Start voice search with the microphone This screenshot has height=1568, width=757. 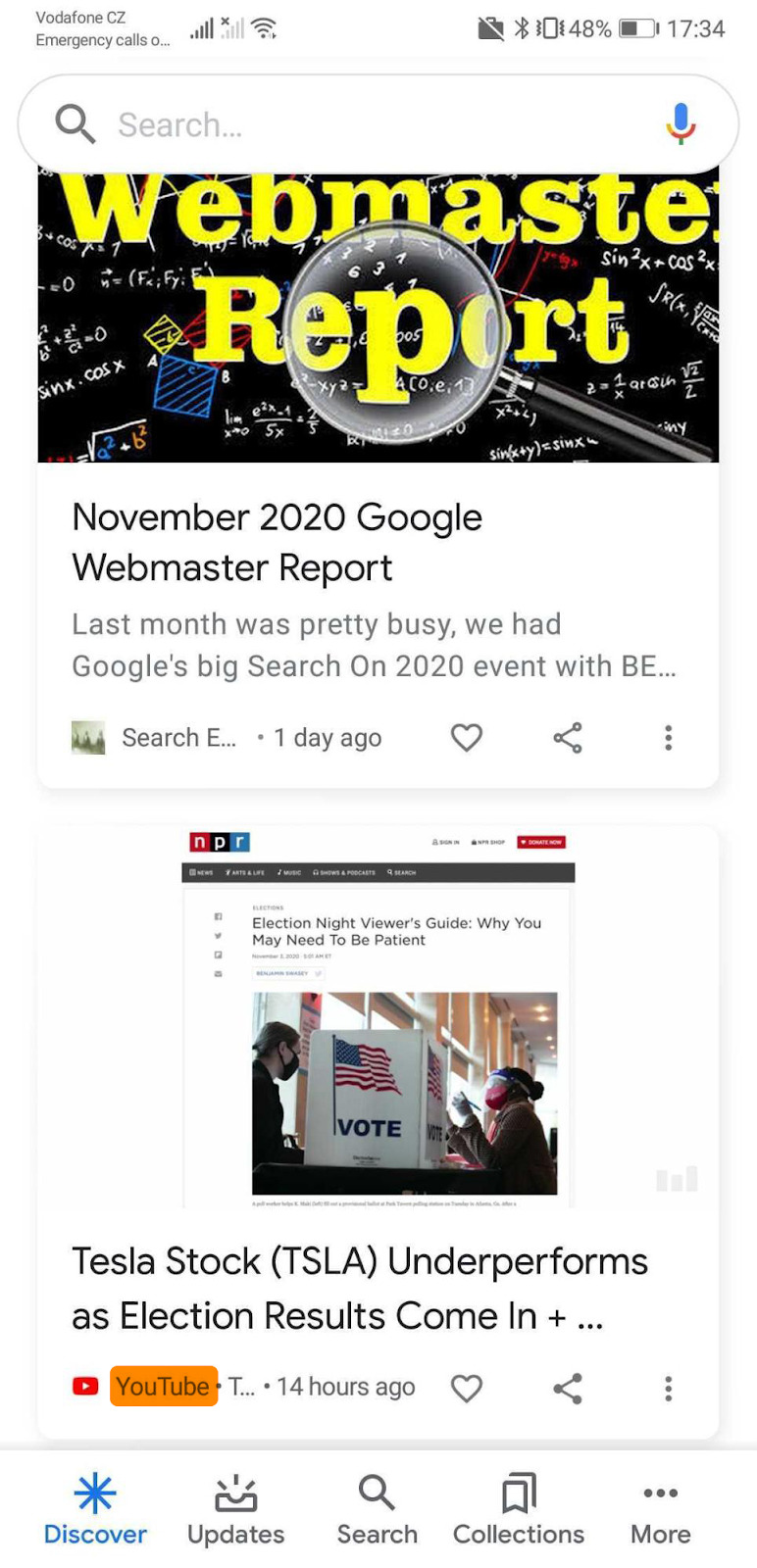click(x=680, y=124)
